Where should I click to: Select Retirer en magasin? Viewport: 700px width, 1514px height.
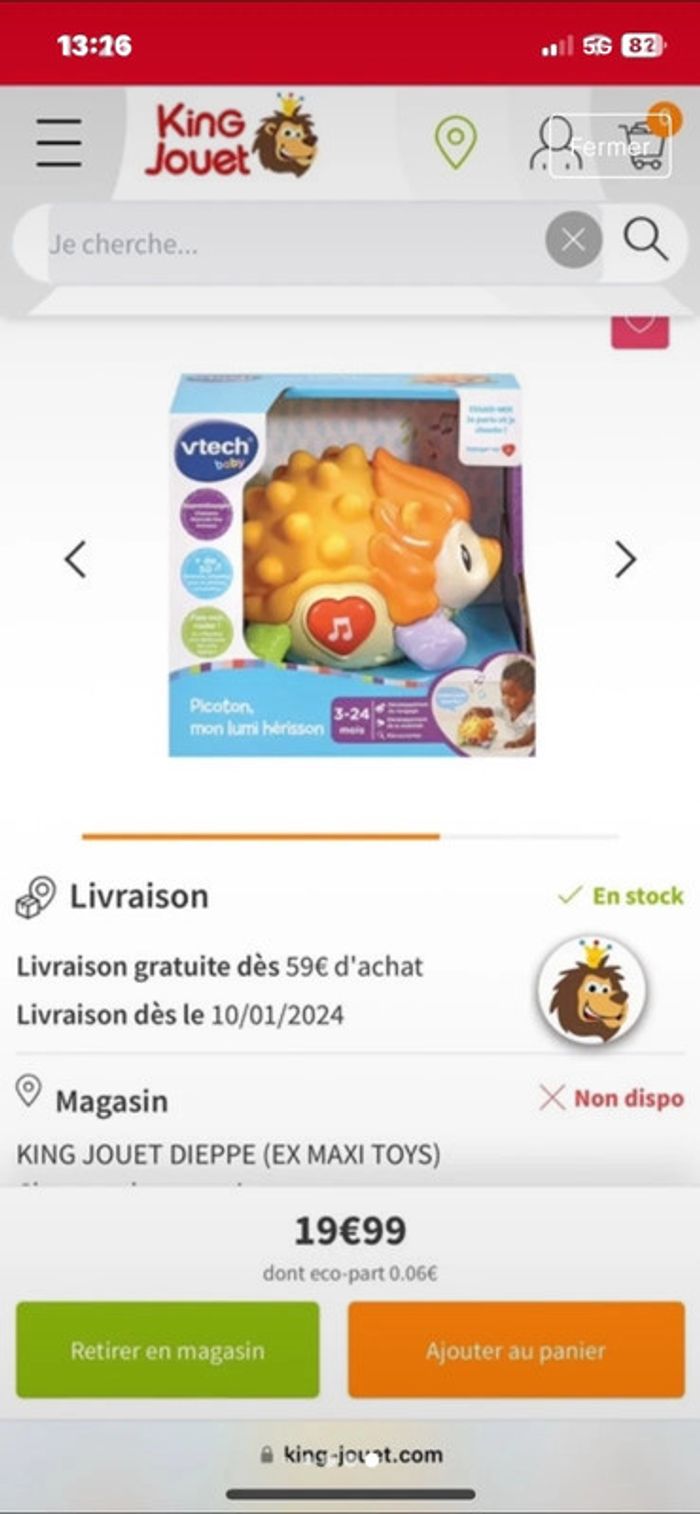point(168,1350)
